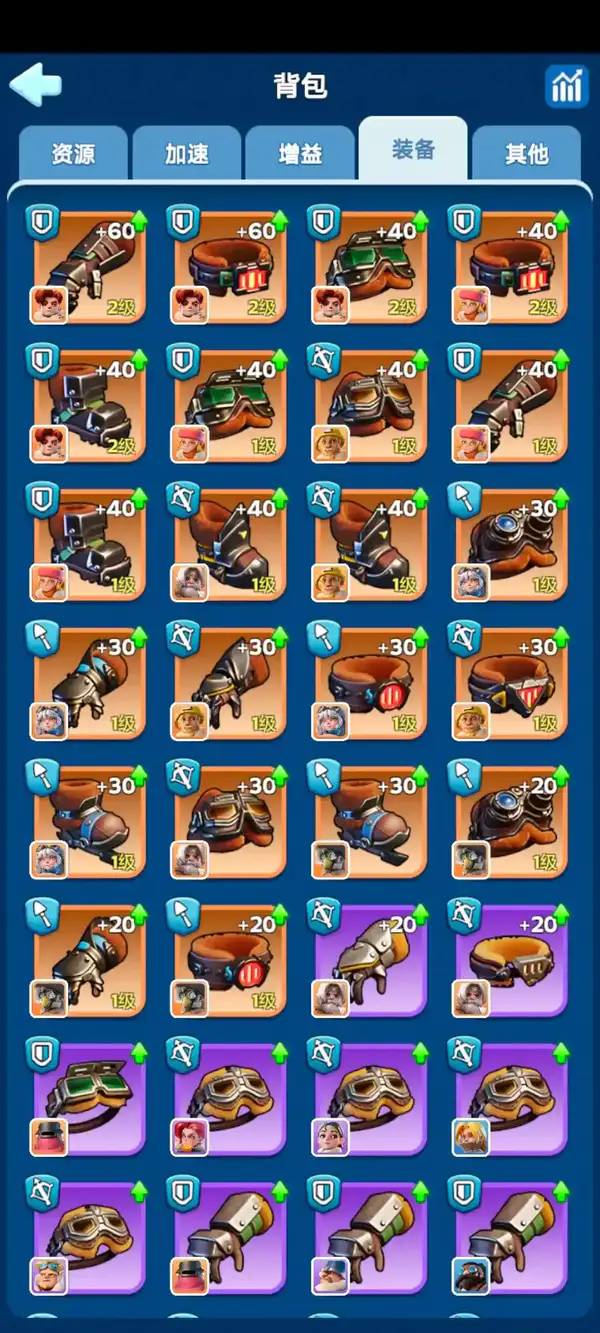Switch to the 其他 tab
The height and width of the screenshot is (1333, 600).
coord(526,153)
